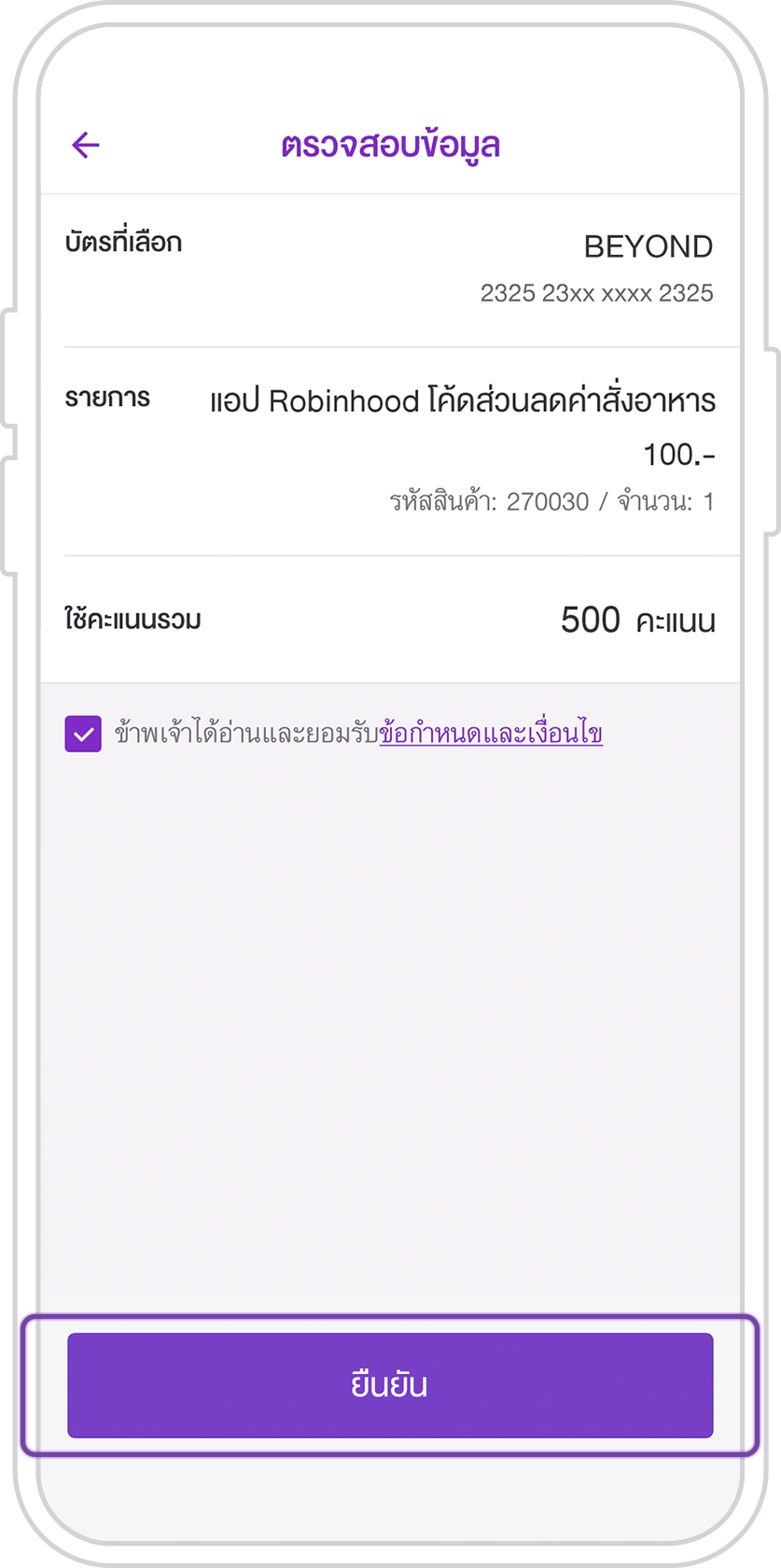Open the ข้อกำหนดและเงื่อนไข link

(x=490, y=734)
